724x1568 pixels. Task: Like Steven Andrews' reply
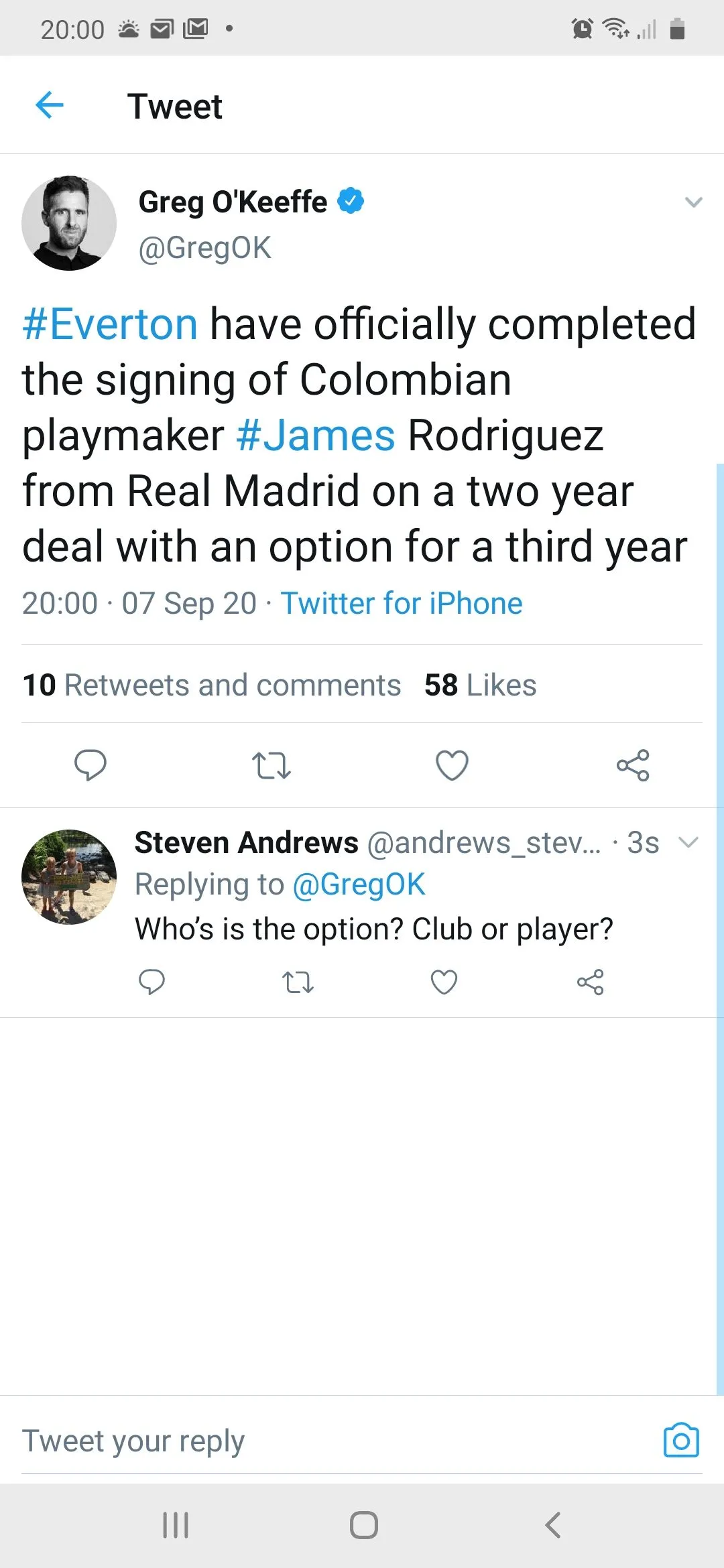pyautogui.click(x=444, y=982)
